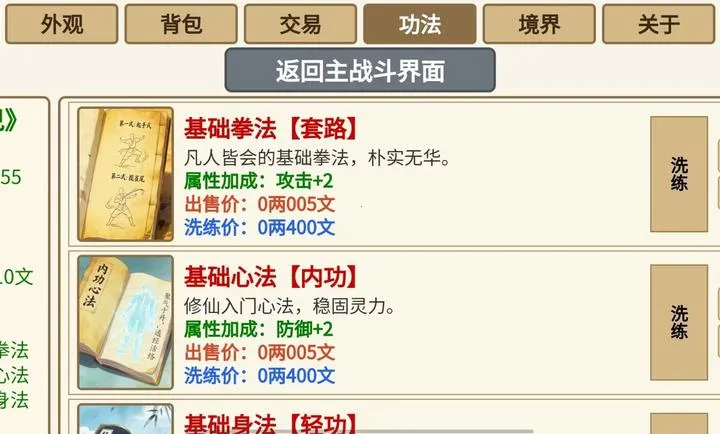Open the 境界 tab
720x434 pixels.
(x=539, y=24)
